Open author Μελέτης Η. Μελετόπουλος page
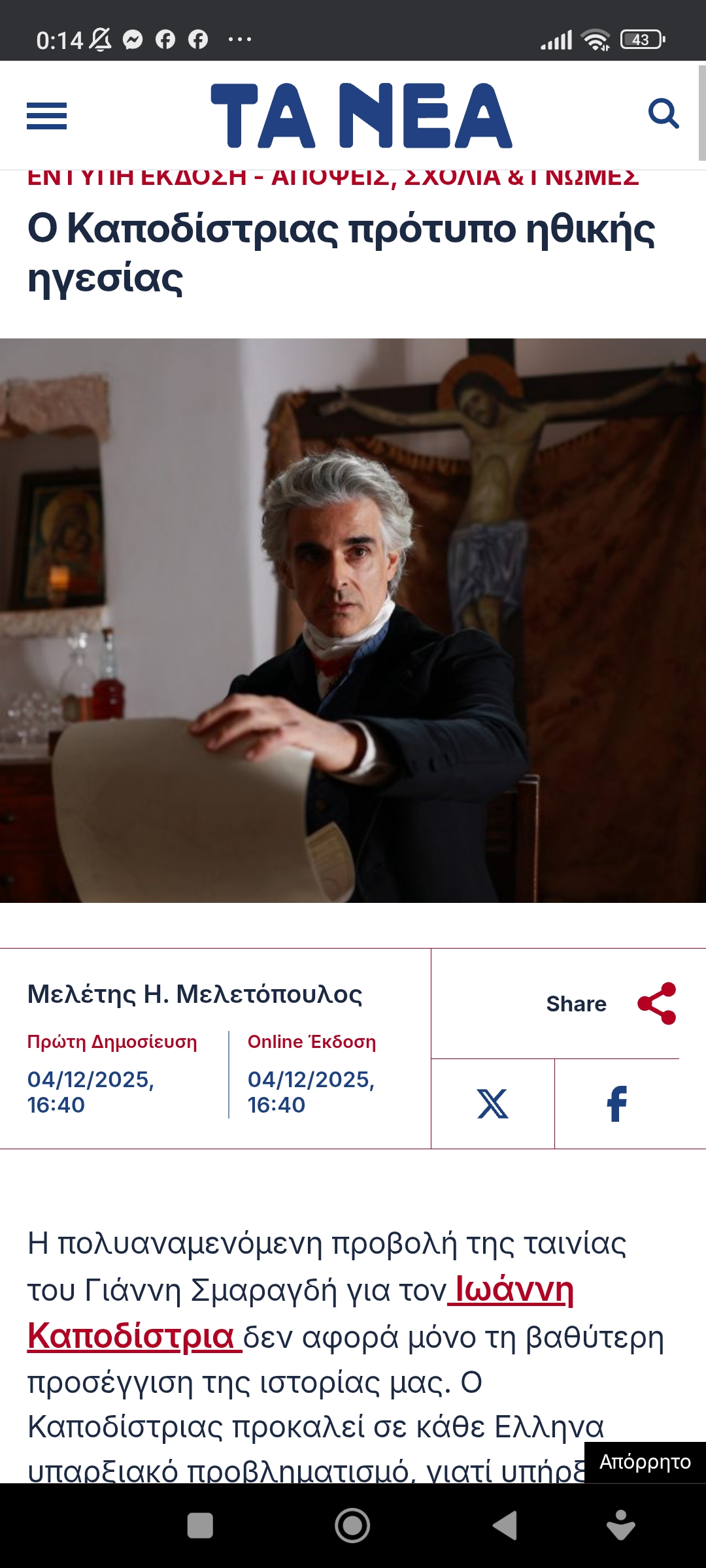 click(x=195, y=994)
